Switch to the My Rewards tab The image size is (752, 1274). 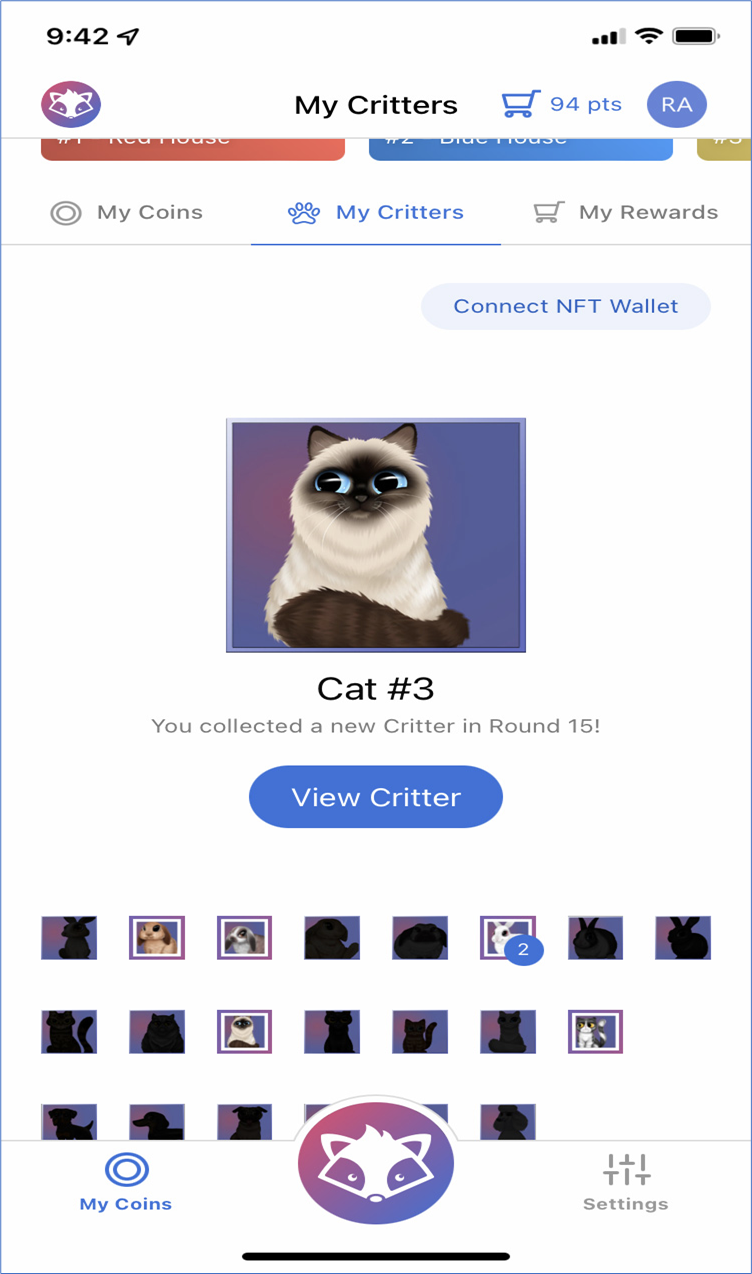click(x=625, y=212)
